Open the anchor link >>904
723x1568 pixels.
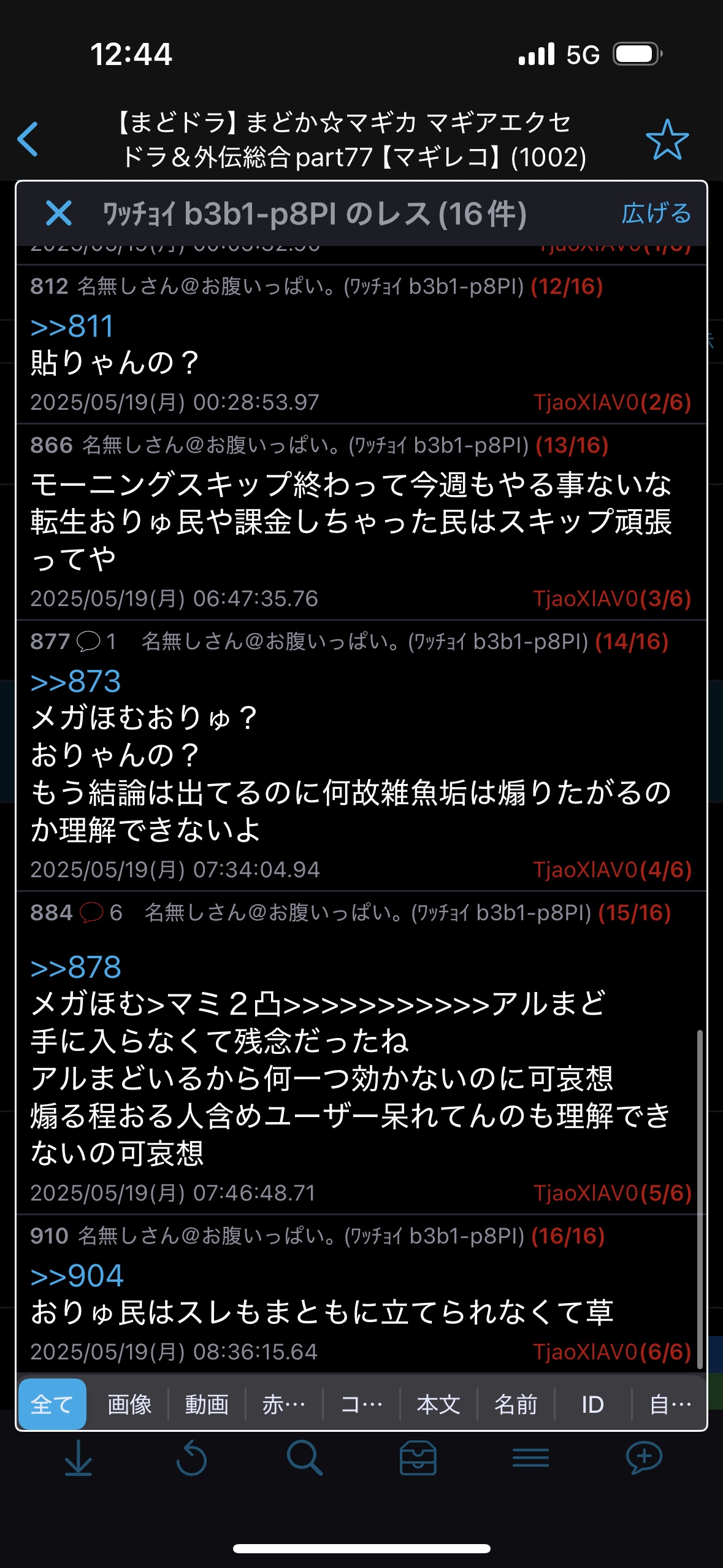pos(77,1276)
